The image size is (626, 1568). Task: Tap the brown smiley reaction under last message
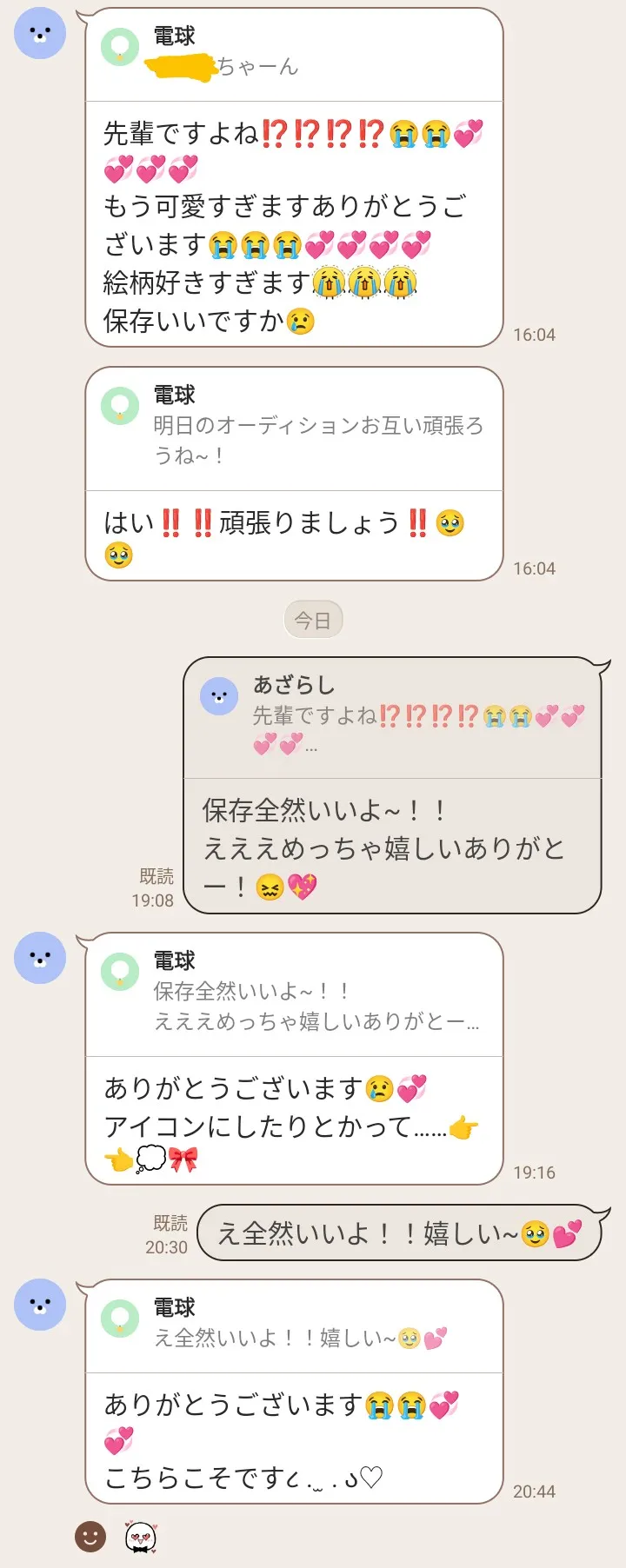[90, 1537]
